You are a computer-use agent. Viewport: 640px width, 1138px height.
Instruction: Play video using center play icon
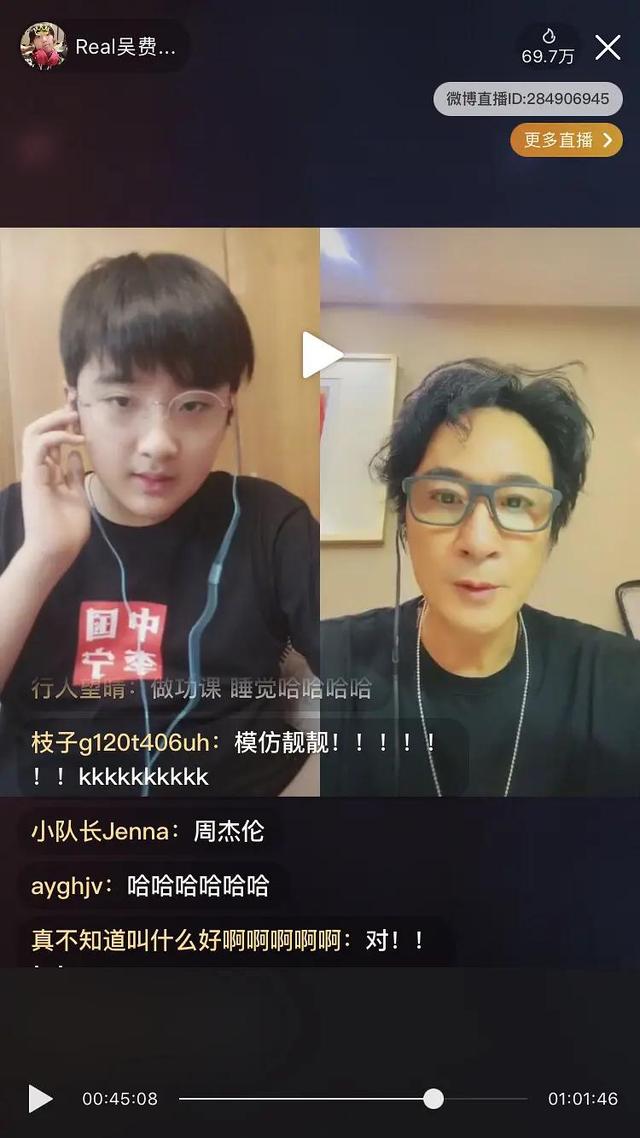(321, 355)
